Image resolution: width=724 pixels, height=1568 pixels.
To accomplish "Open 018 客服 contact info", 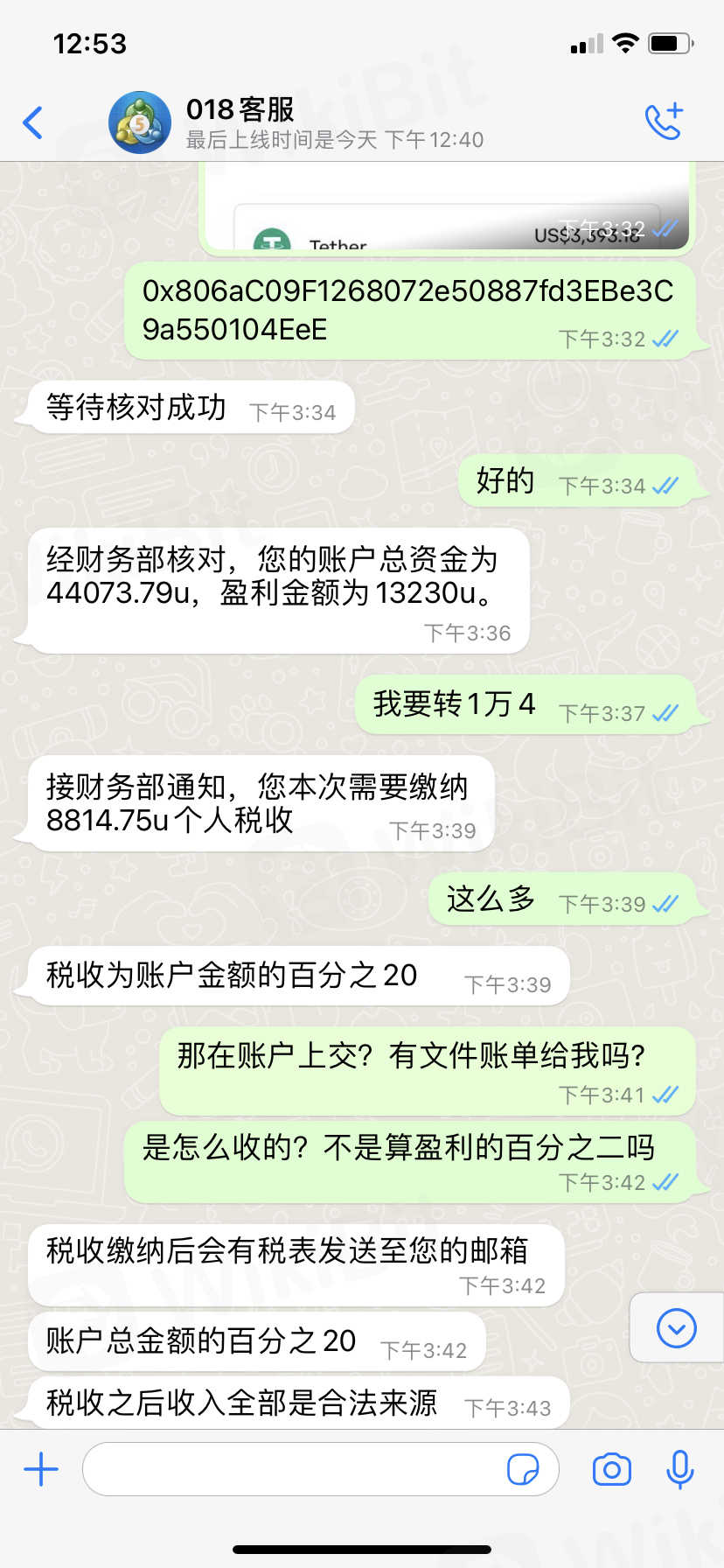I will [240, 122].
